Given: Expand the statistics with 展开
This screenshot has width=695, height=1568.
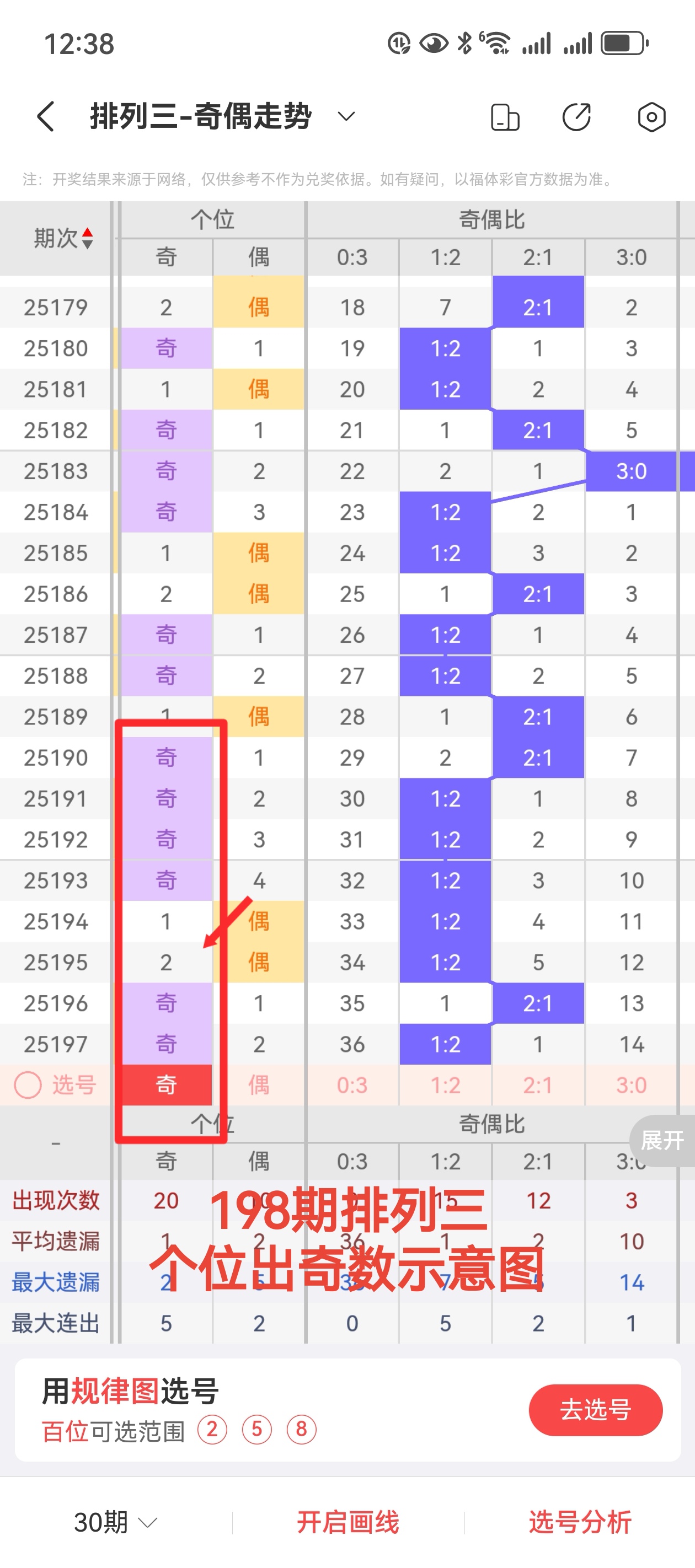Looking at the screenshot, I should [662, 1140].
